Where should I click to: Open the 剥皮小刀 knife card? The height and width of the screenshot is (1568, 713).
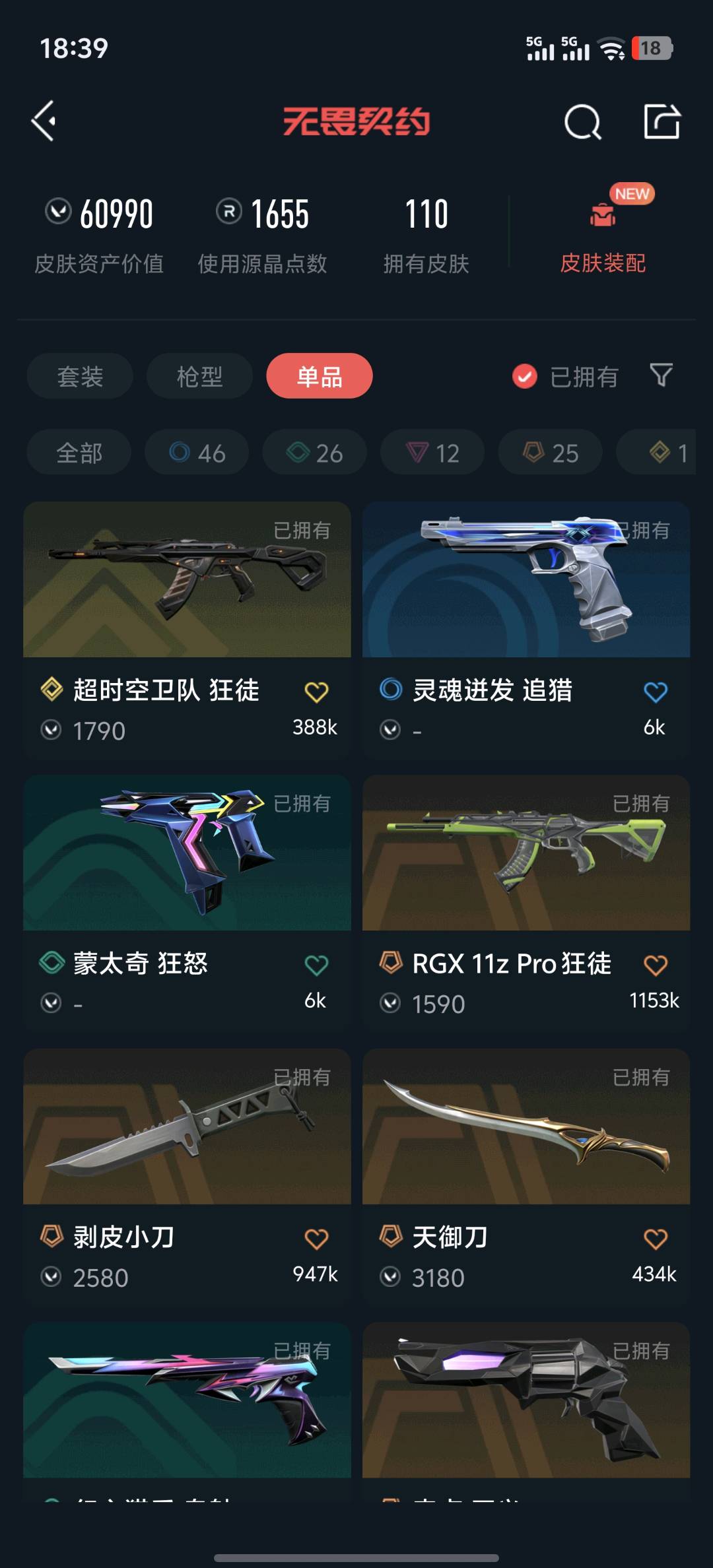coord(187,1176)
